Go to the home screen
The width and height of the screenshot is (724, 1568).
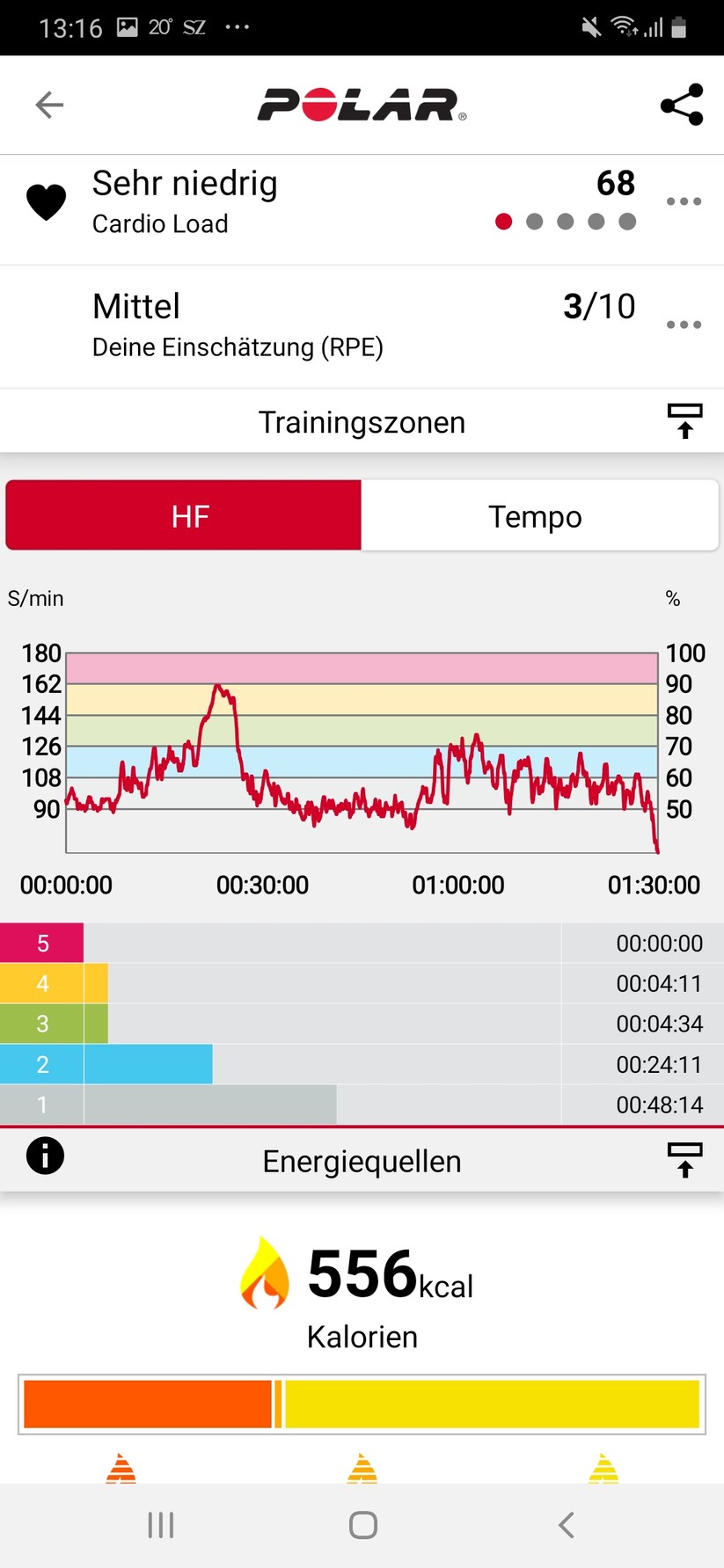362,1524
